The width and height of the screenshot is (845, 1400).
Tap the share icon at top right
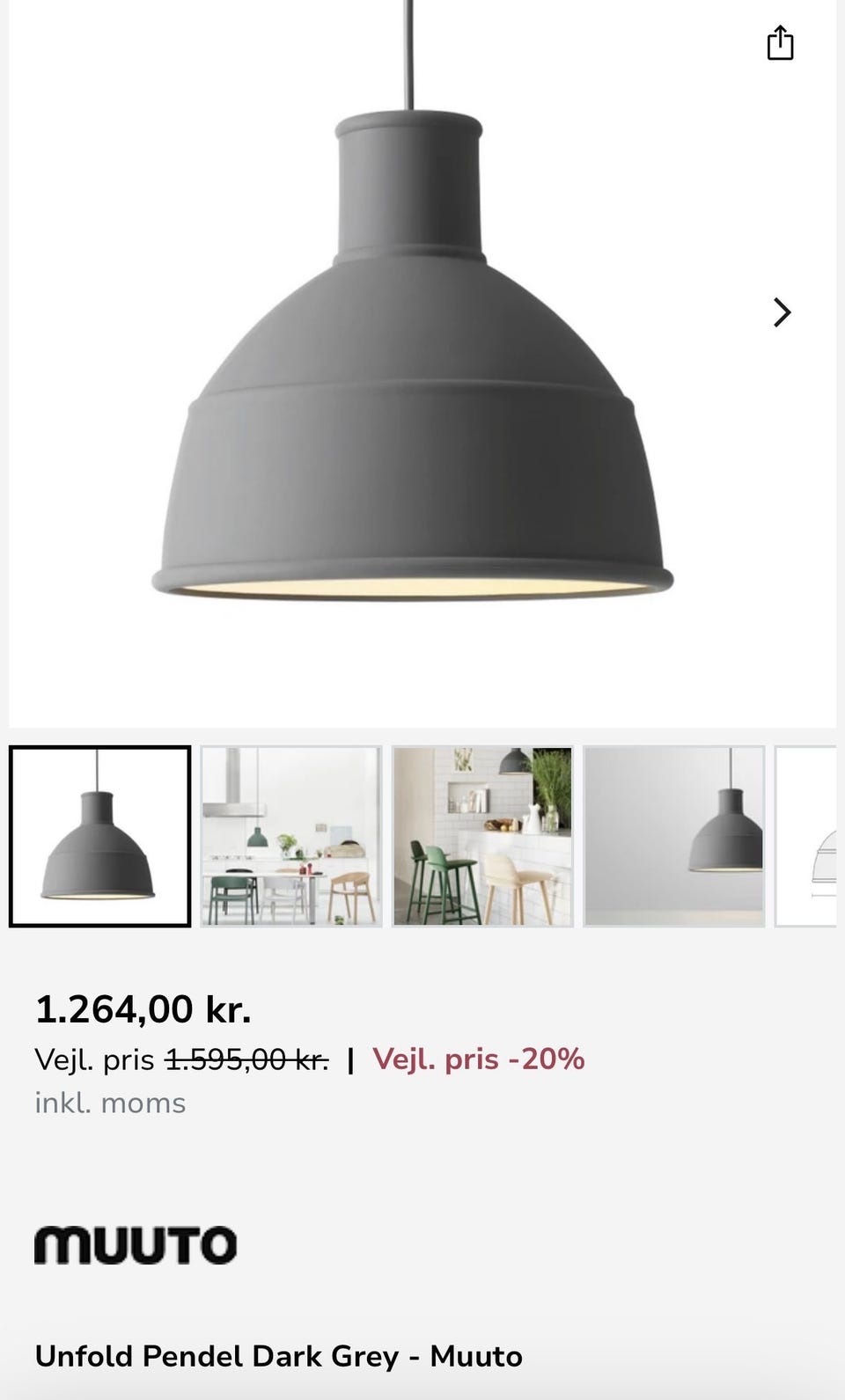click(780, 44)
